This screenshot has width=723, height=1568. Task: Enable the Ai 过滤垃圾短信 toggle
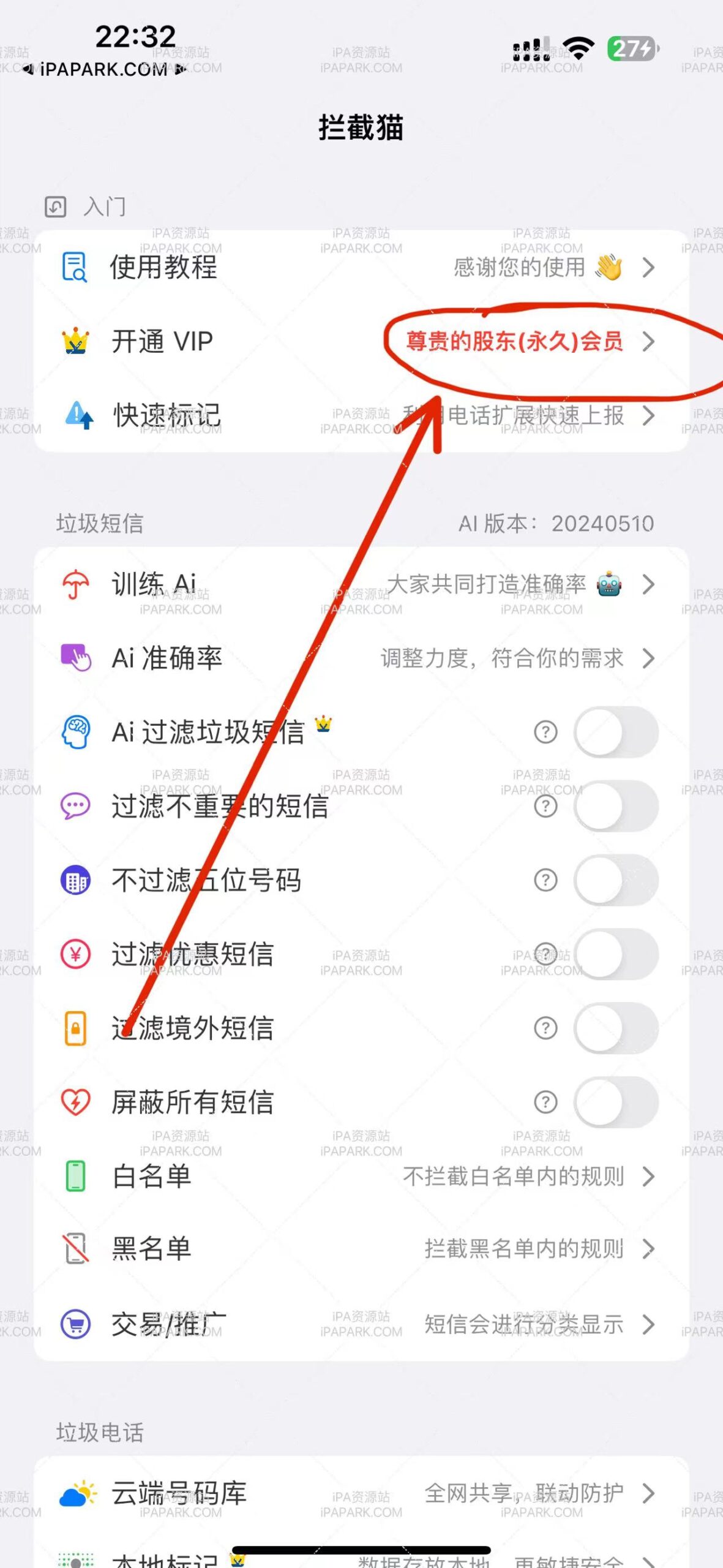(x=614, y=733)
